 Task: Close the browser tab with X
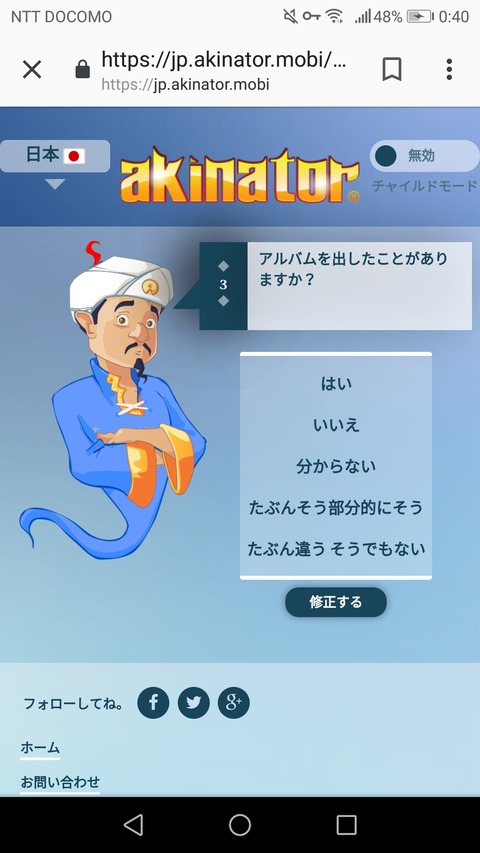click(x=32, y=70)
